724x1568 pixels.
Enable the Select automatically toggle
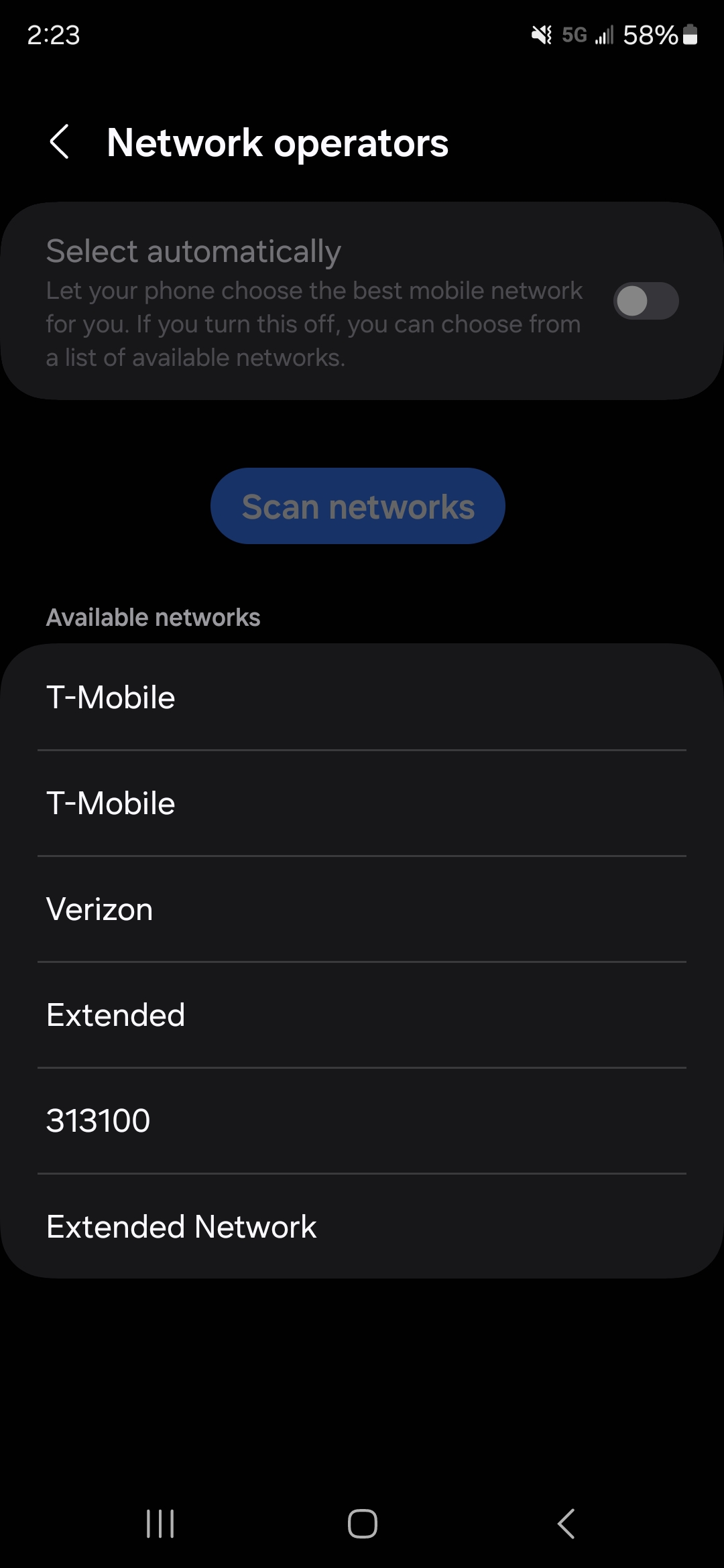646,301
